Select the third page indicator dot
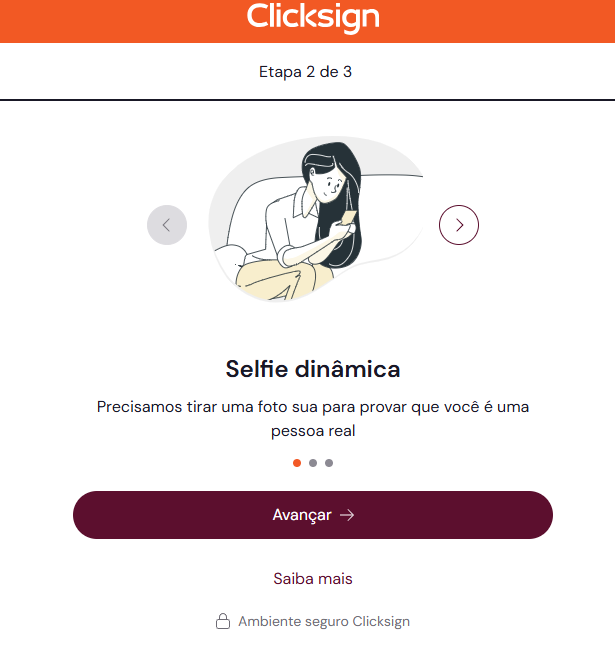This screenshot has width=615, height=660. [x=329, y=463]
